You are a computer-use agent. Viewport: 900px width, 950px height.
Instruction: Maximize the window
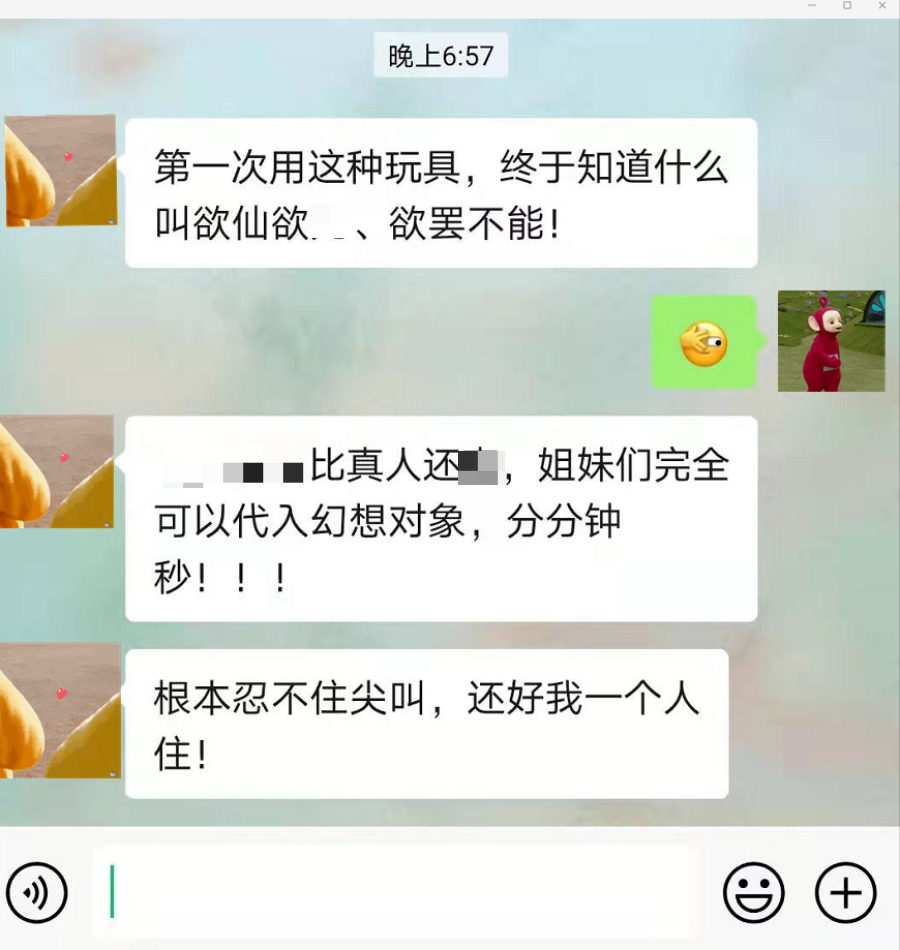847,6
